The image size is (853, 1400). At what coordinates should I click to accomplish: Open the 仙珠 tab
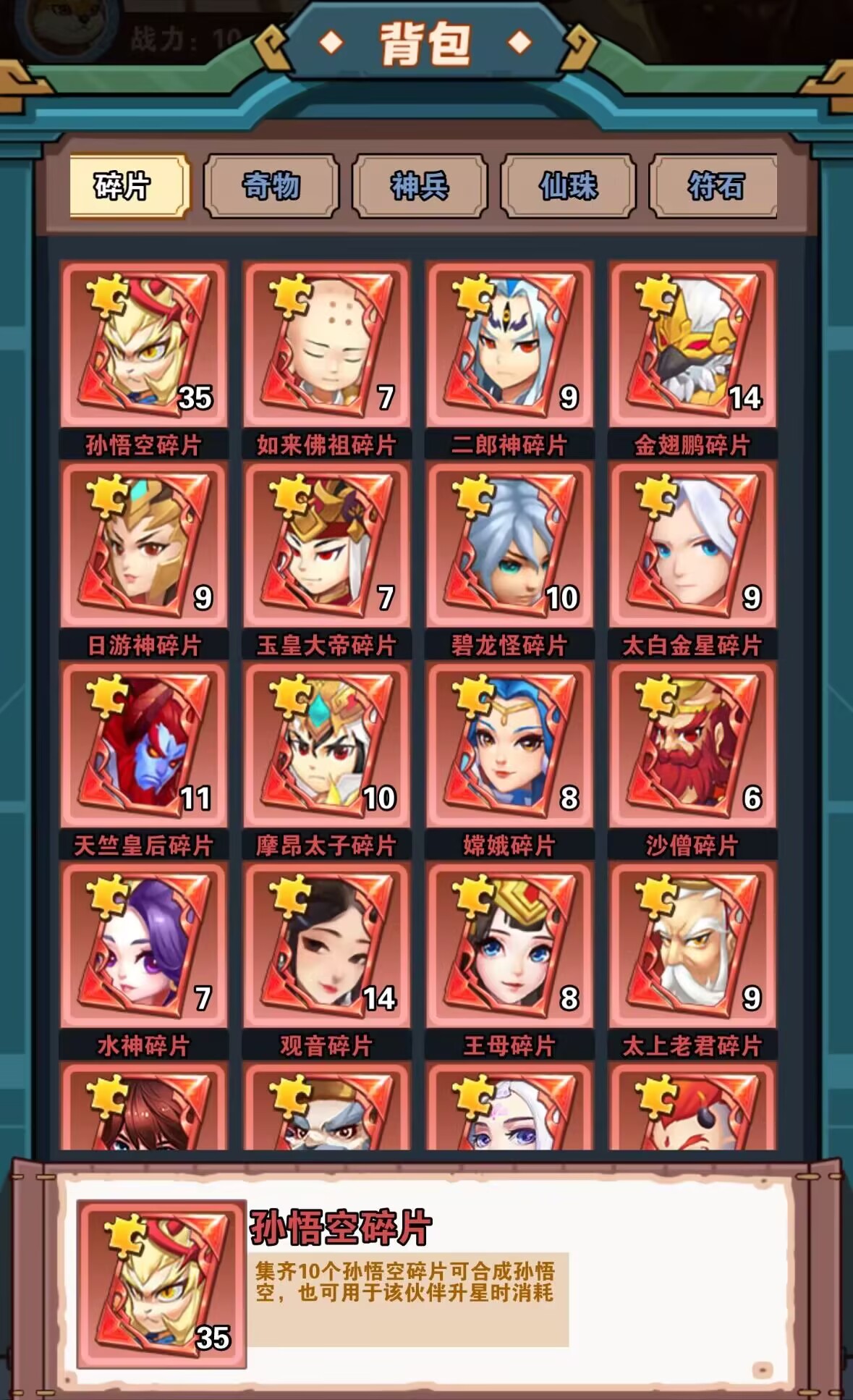(569, 186)
